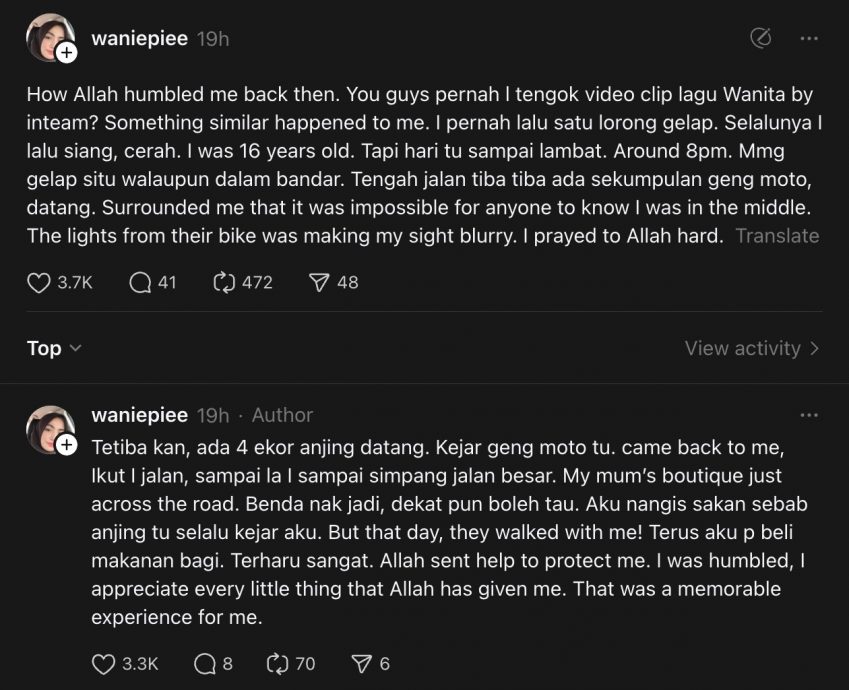
Task: Open waniepiee avatar on the author's reply
Action: coord(50,429)
